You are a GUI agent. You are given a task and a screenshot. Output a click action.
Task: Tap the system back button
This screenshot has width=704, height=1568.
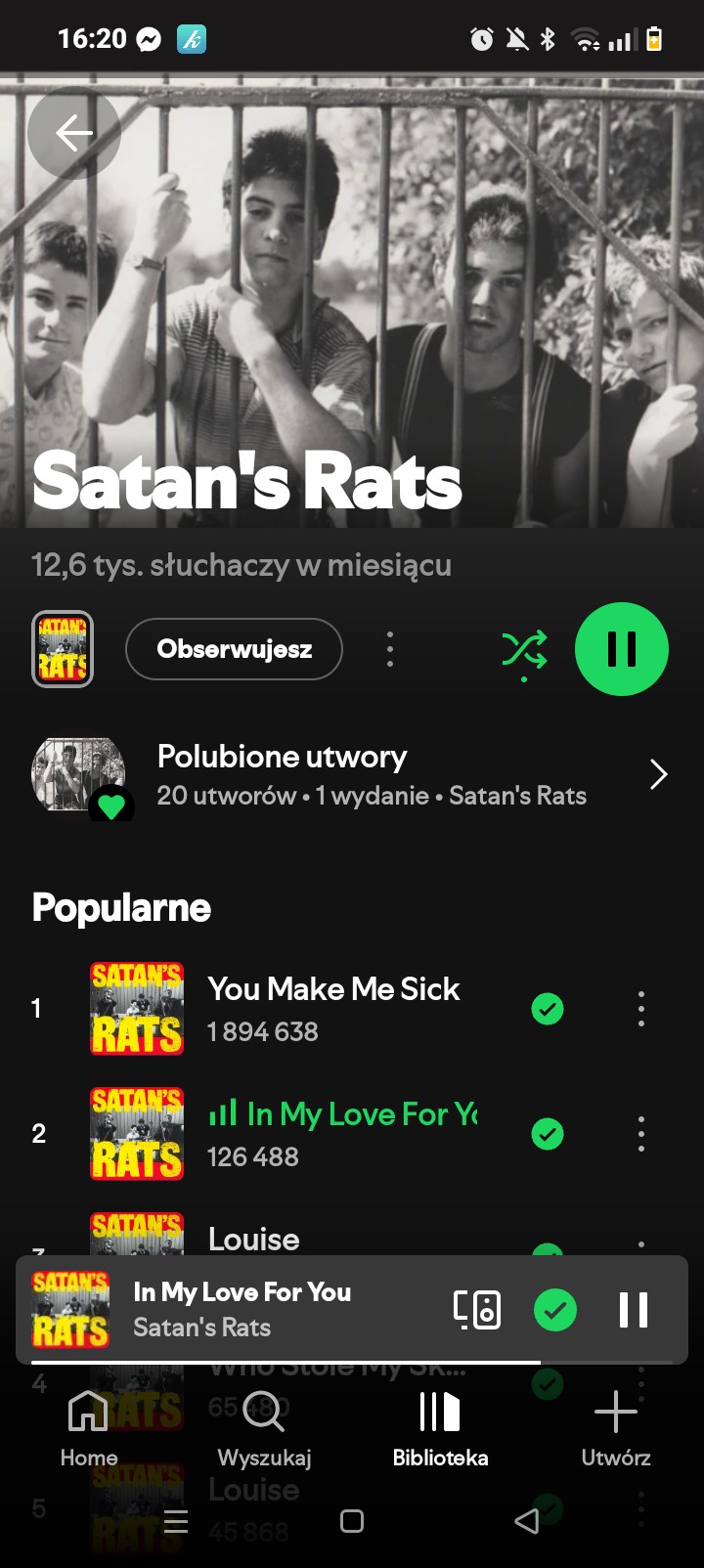click(x=527, y=1521)
